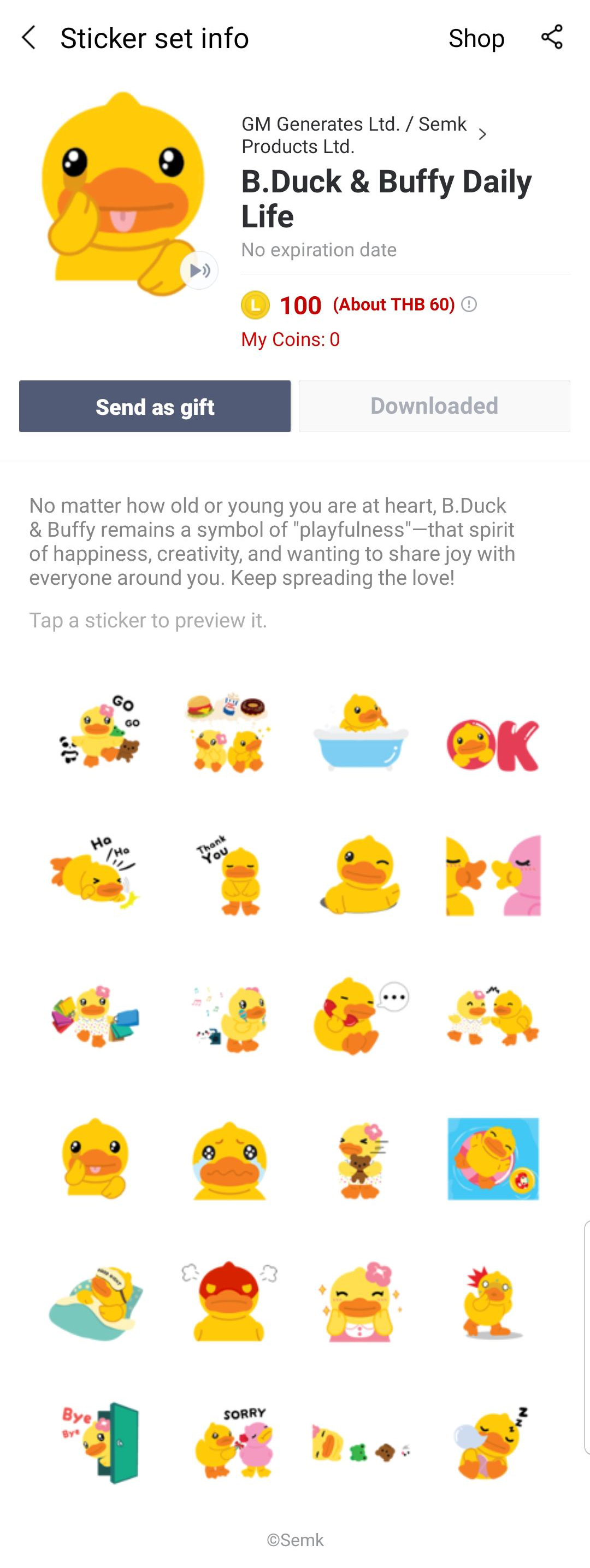Show coin price info icon
590x1568 pixels.
[469, 304]
